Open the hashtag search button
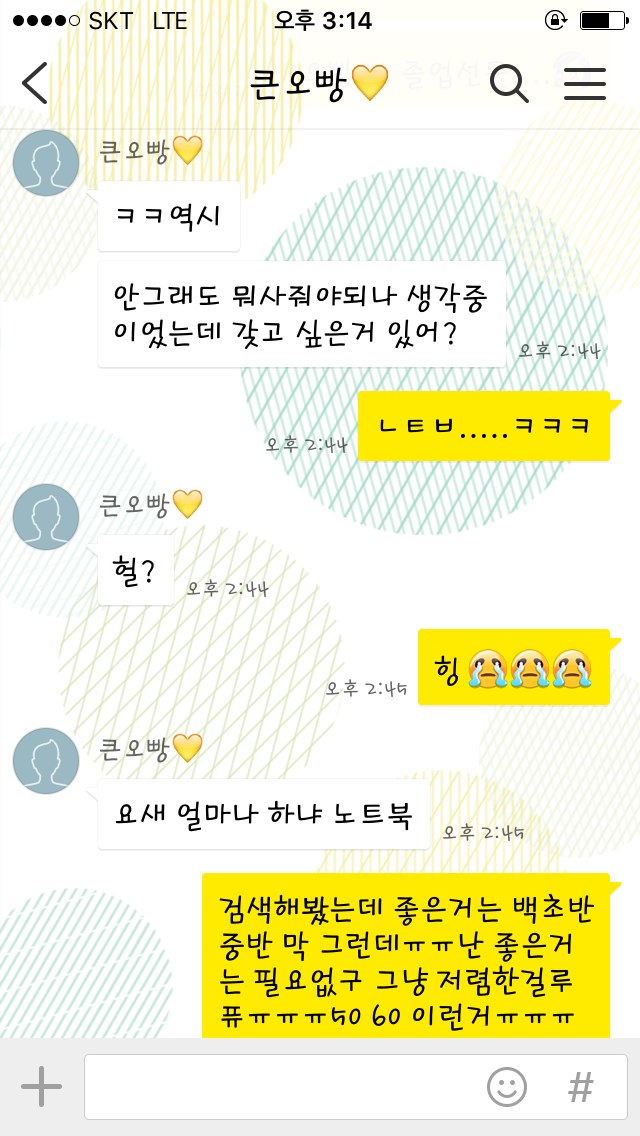This screenshot has width=640, height=1136. (x=580, y=1087)
